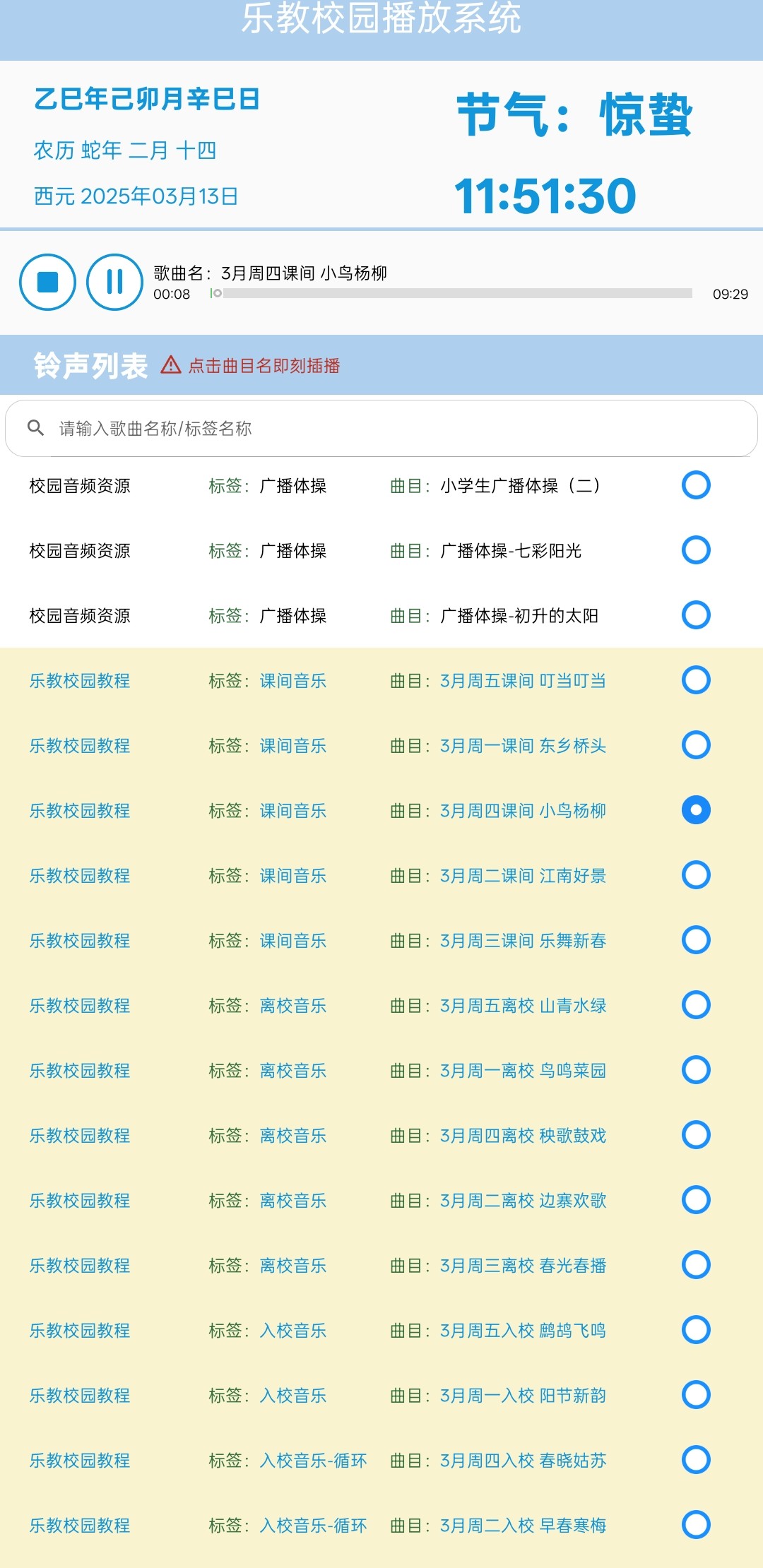Select radio for 3月周四离校 秧歌鼓戏
The height and width of the screenshot is (1568, 763).
click(695, 1135)
